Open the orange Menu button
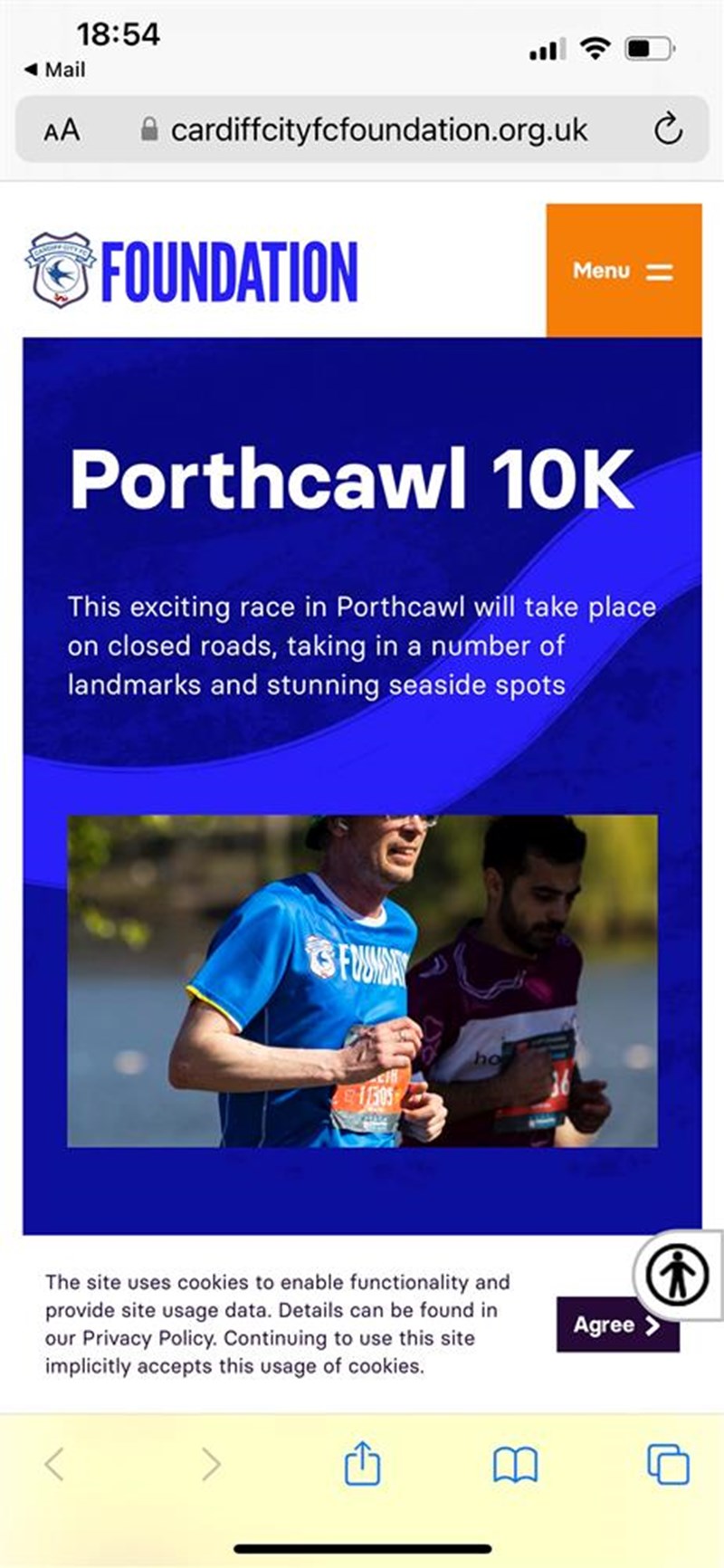This screenshot has width=724, height=1568. point(624,271)
